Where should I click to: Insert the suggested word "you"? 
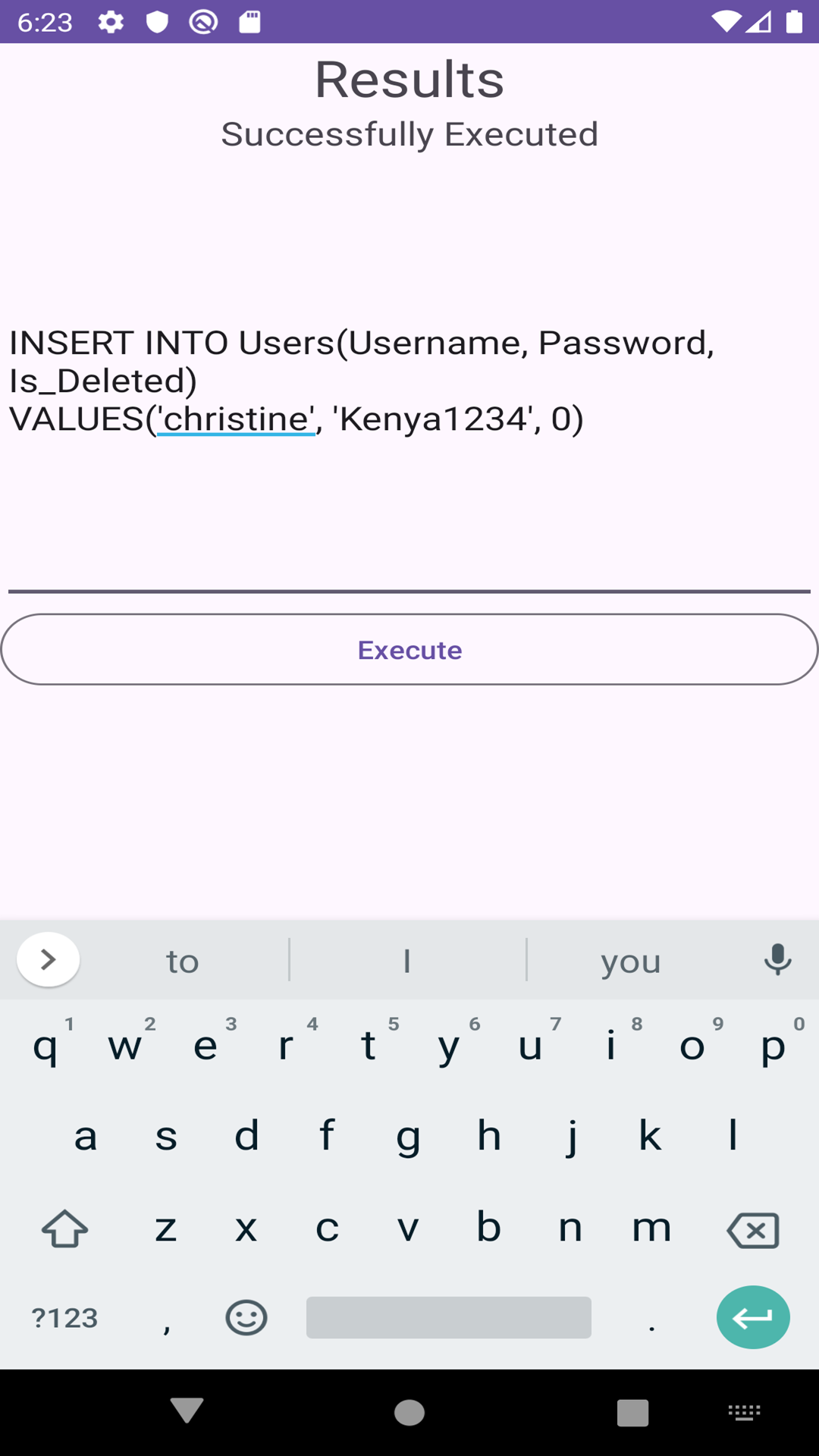(631, 962)
